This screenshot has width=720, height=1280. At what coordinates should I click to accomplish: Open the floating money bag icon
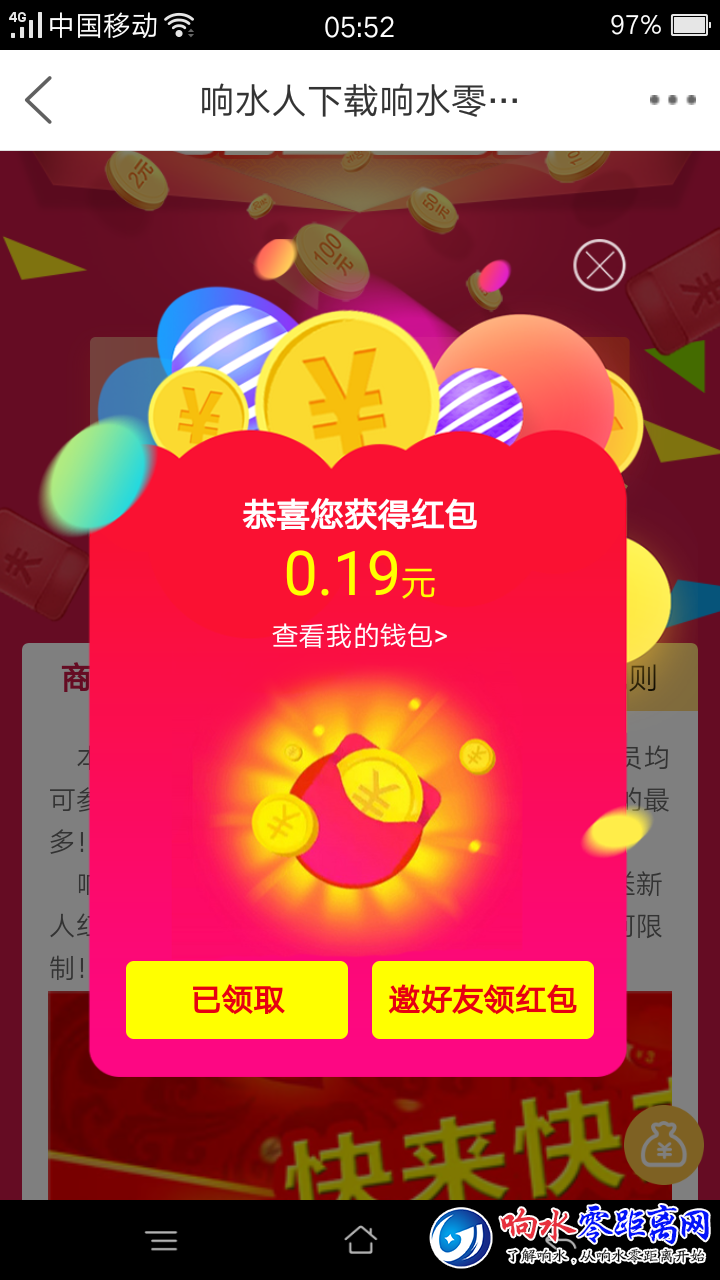coord(664,1145)
